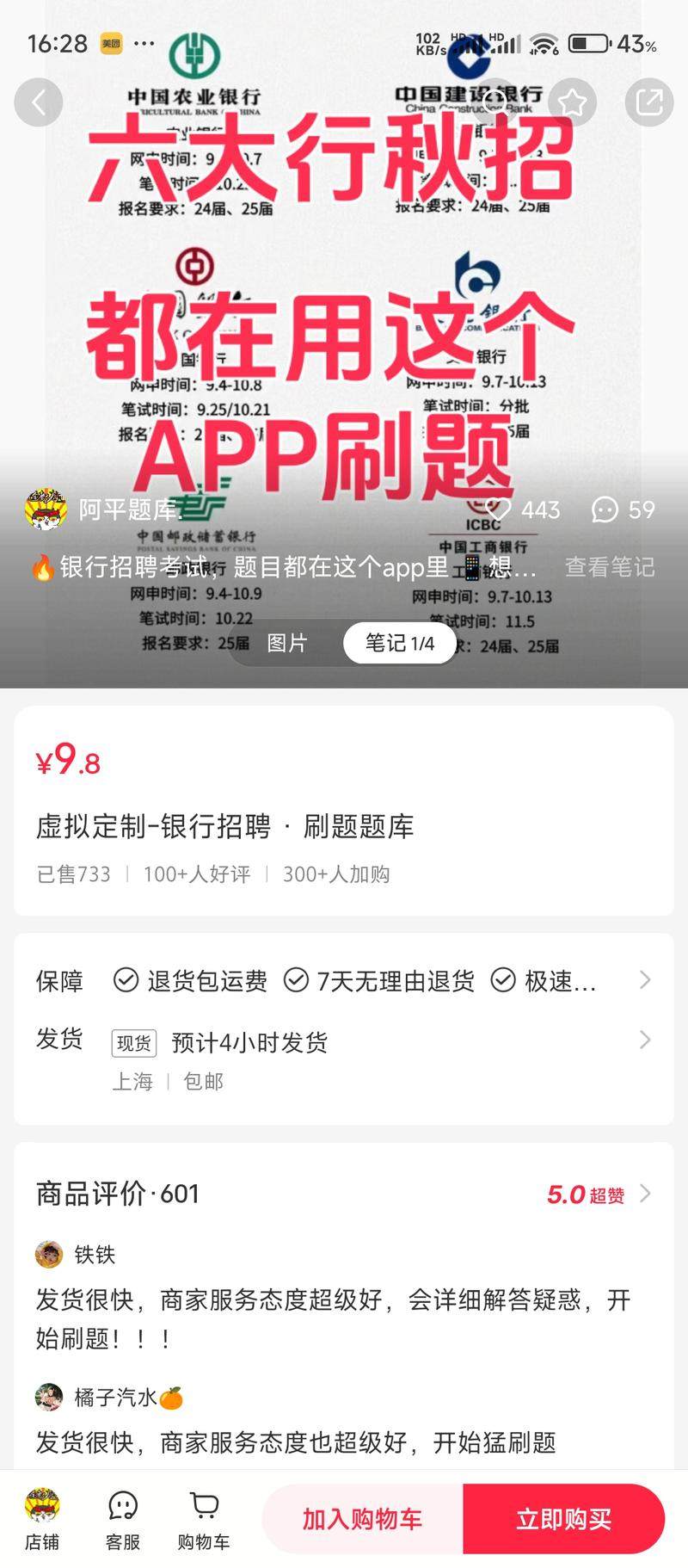Select the 笔记 1/4 tab
The height and width of the screenshot is (1568, 688).
tap(400, 643)
